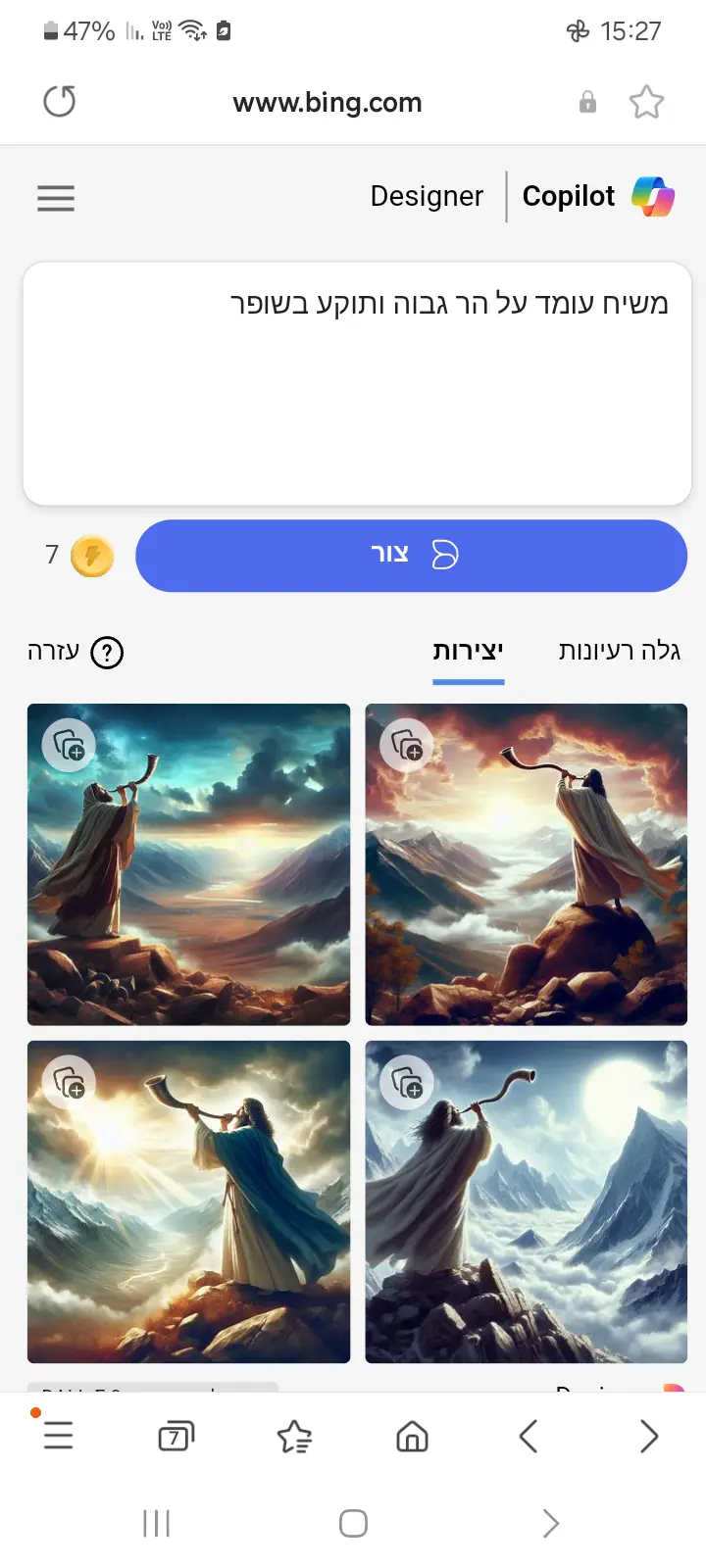The width and height of the screenshot is (706, 1568).
Task: Save the snowy peaks image to a collection
Action: click(x=406, y=1082)
